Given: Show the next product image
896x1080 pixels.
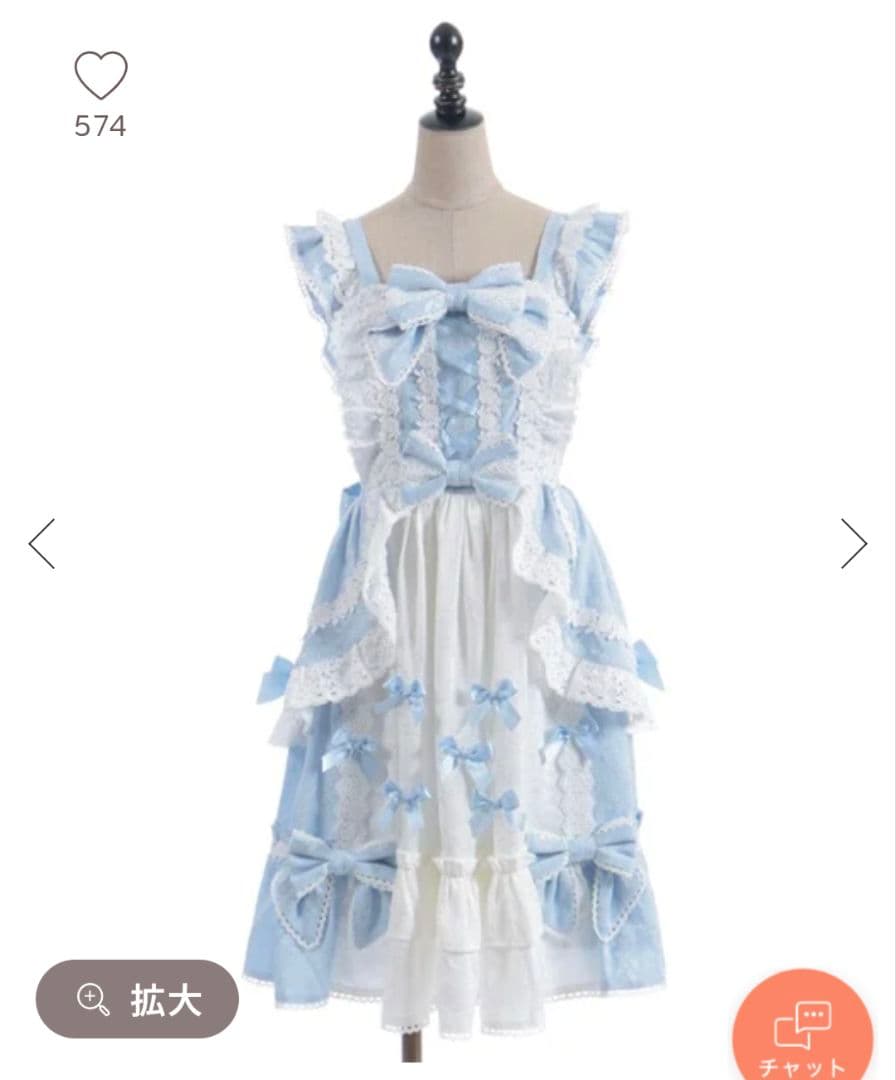Looking at the screenshot, I should pos(853,544).
